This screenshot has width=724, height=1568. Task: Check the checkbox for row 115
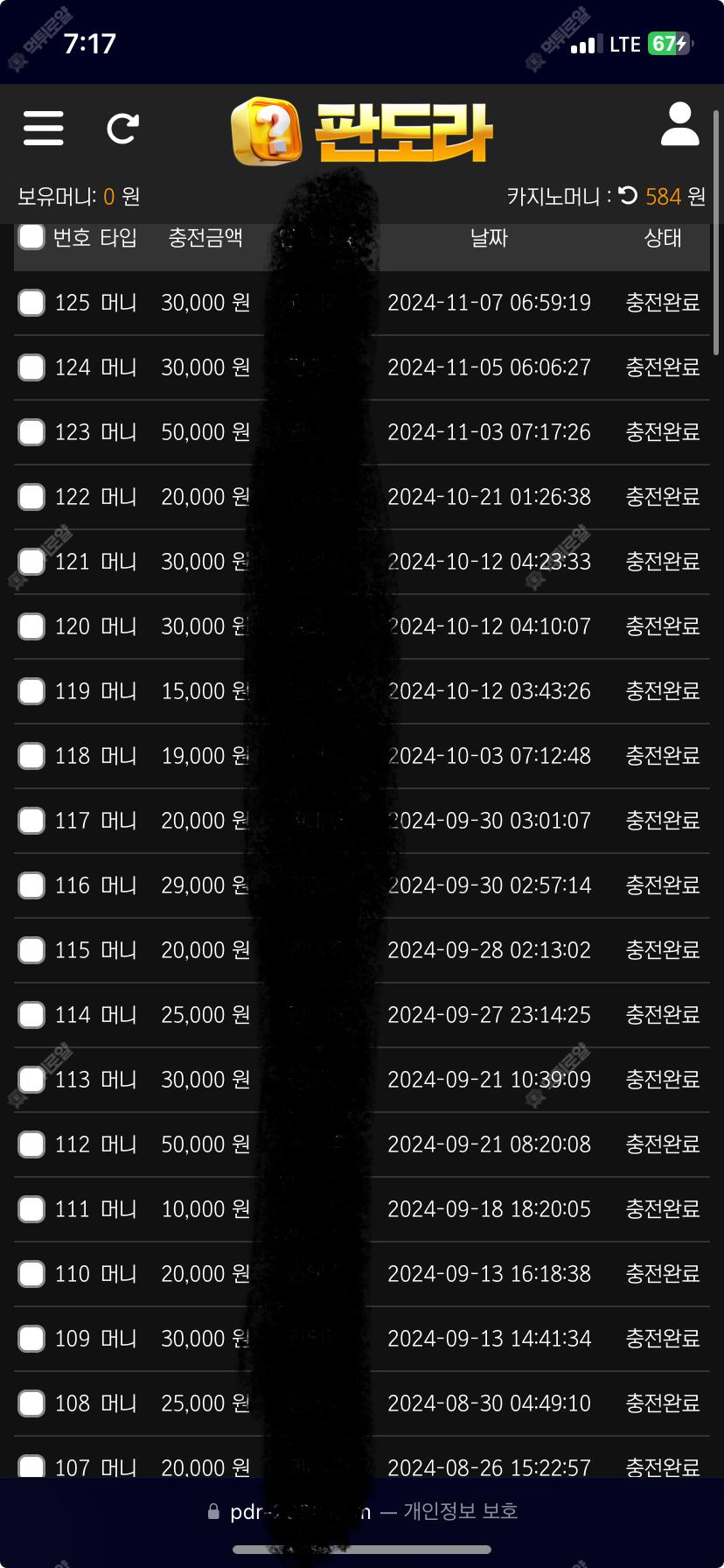click(31, 950)
